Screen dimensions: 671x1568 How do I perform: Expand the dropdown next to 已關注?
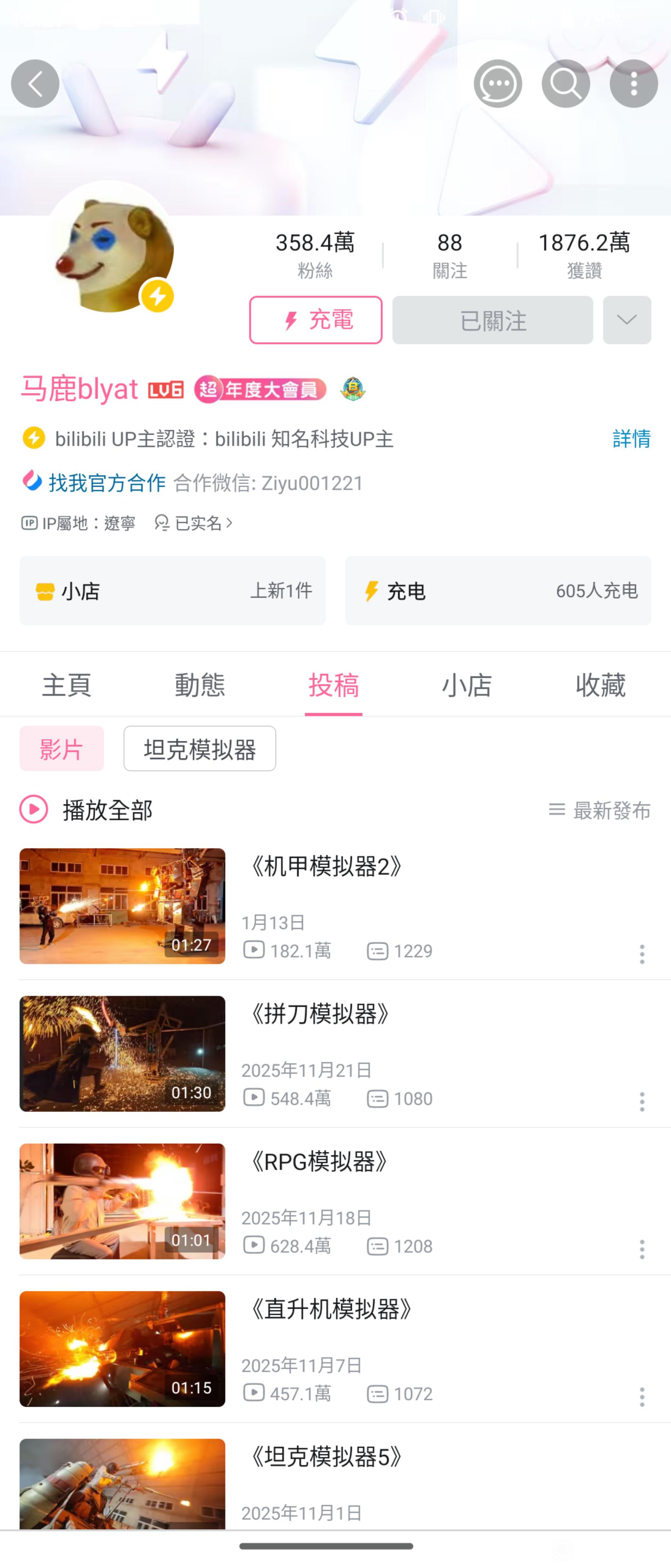point(627,320)
